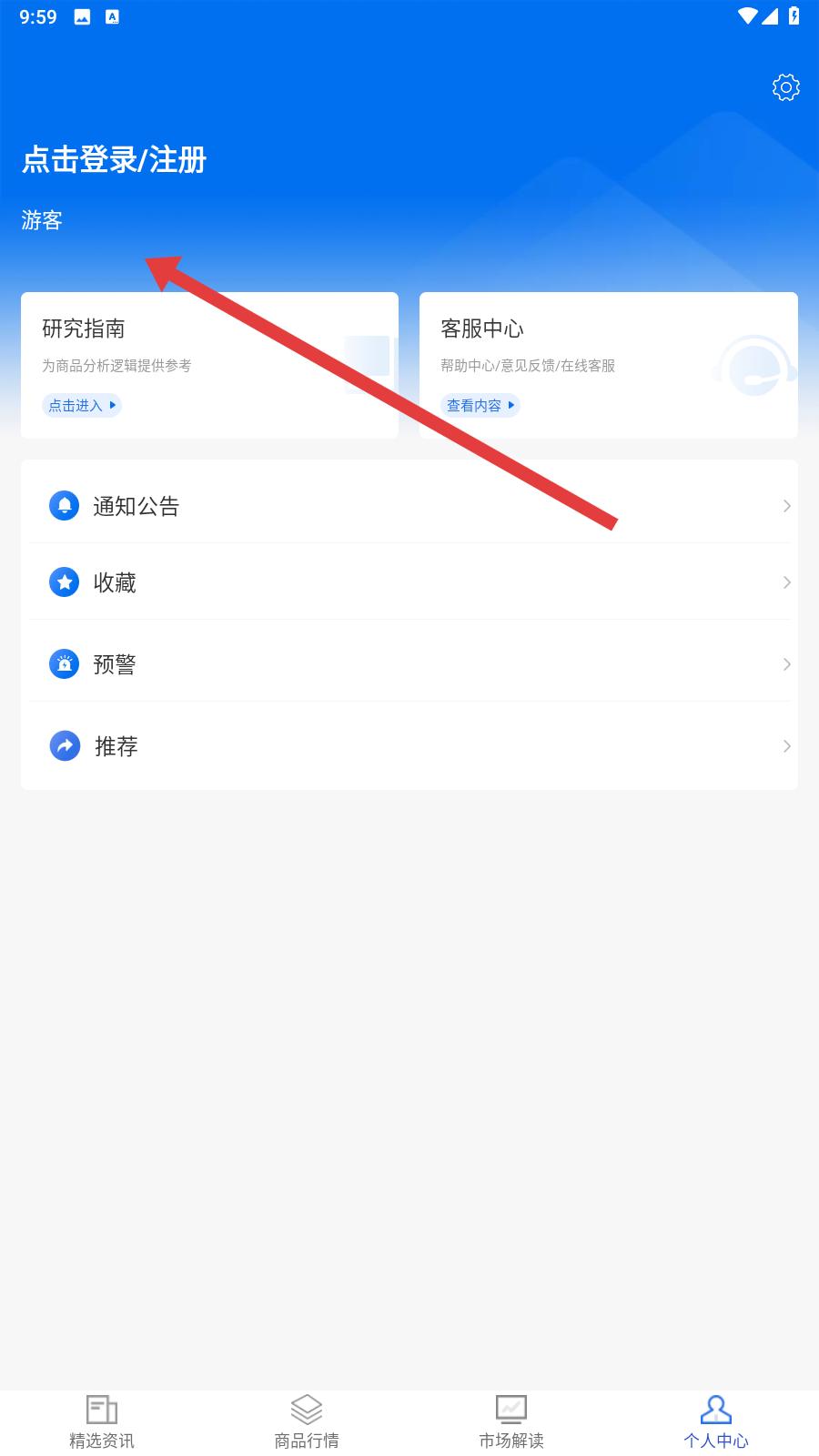This screenshot has width=819, height=1456.
Task: Select the 个人中心 tab
Action: pos(716,1422)
